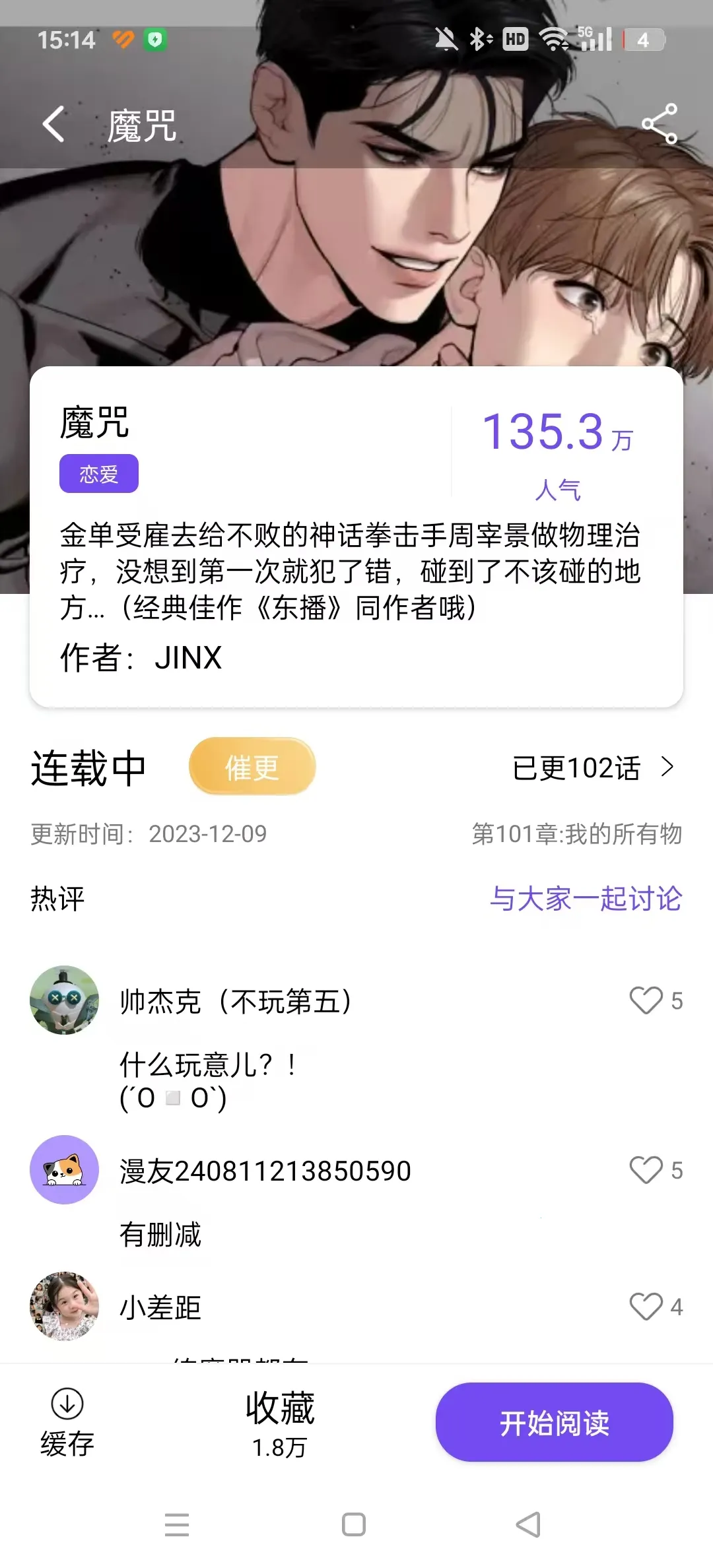Open the system recent apps view
The image size is (713, 1568).
pyautogui.click(x=177, y=1524)
